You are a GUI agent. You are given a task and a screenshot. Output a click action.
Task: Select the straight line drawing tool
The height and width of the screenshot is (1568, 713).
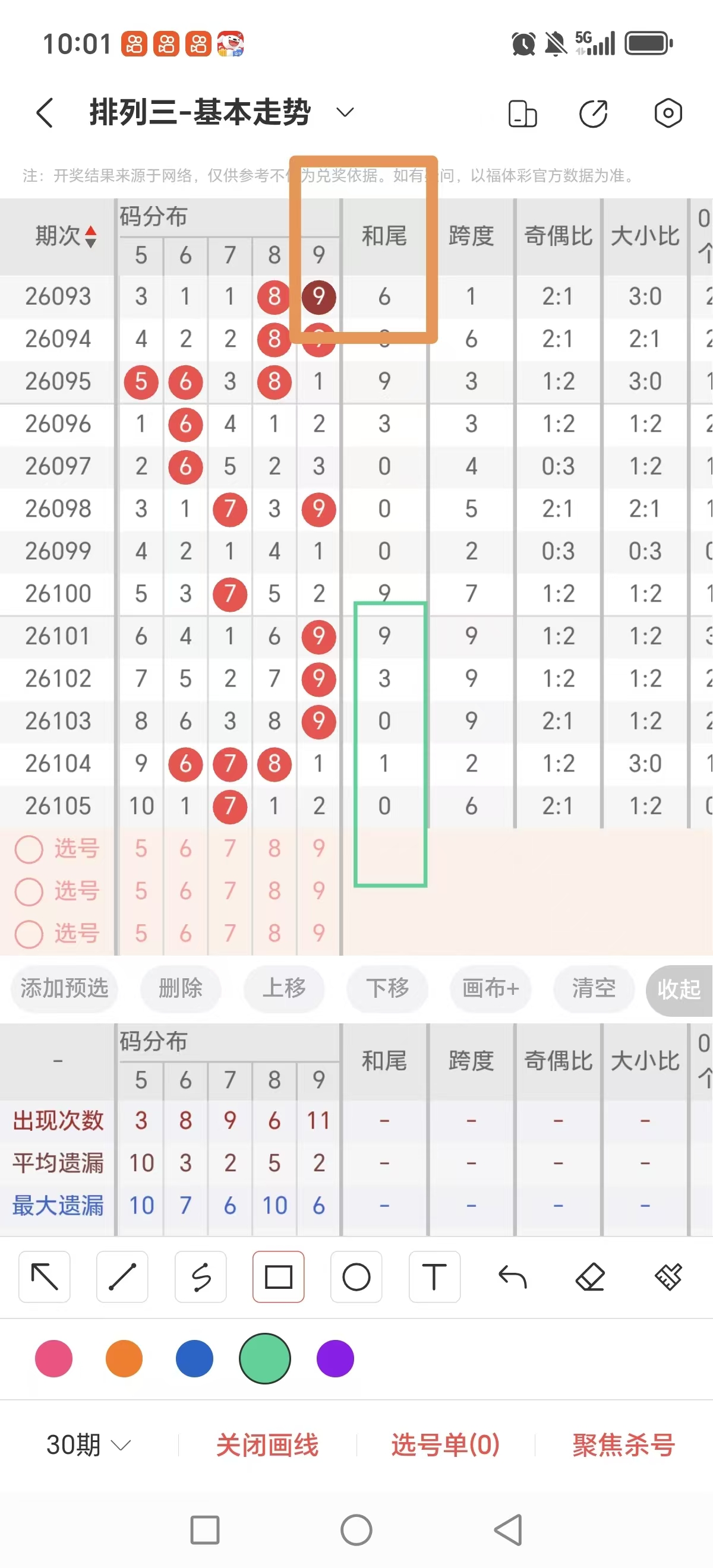point(122,1277)
